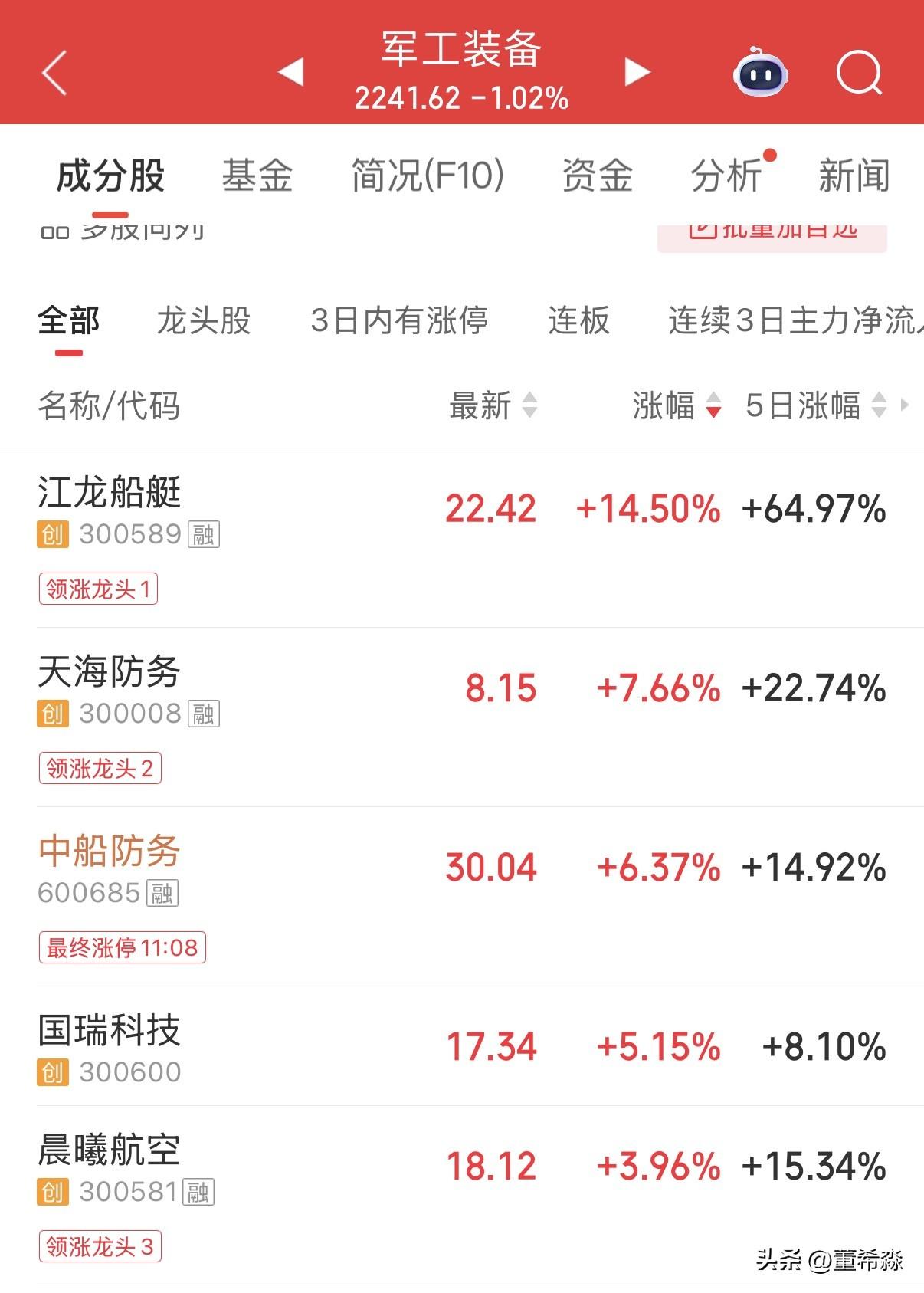
Task: Open the 分析 tab
Action: point(726,176)
